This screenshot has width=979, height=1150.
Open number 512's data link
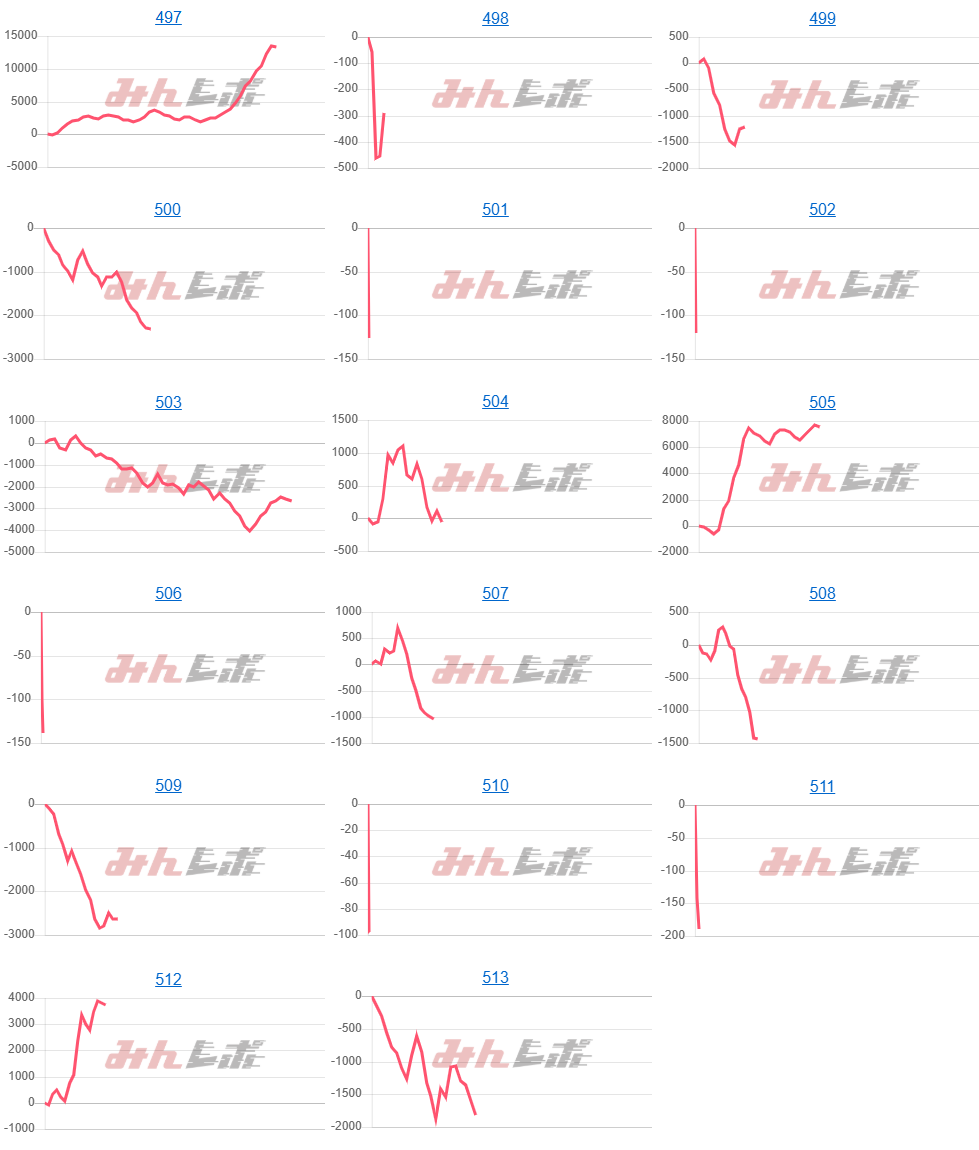click(x=168, y=980)
